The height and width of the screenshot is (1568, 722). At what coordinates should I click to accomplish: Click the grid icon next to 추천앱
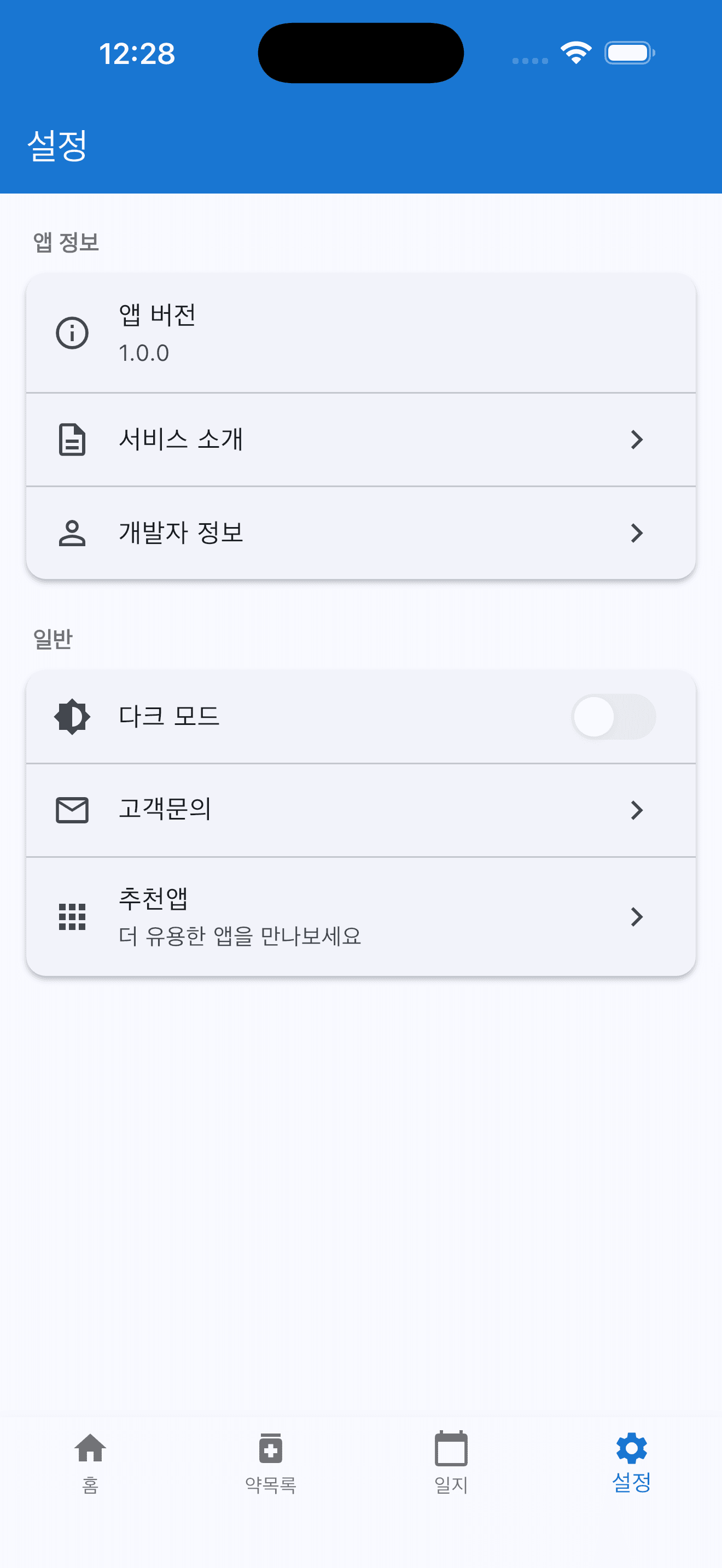pyautogui.click(x=72, y=916)
